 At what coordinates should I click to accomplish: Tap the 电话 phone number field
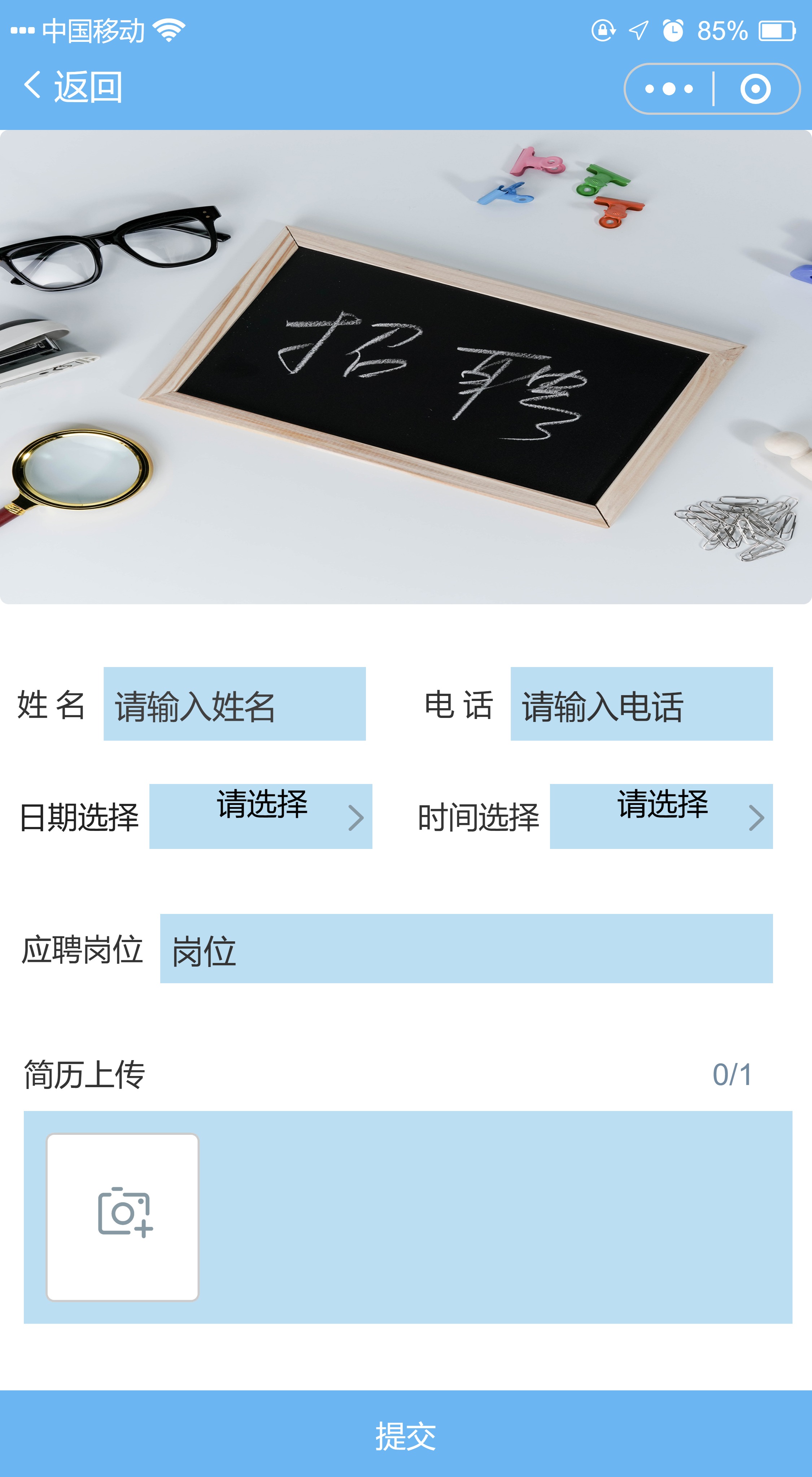641,704
